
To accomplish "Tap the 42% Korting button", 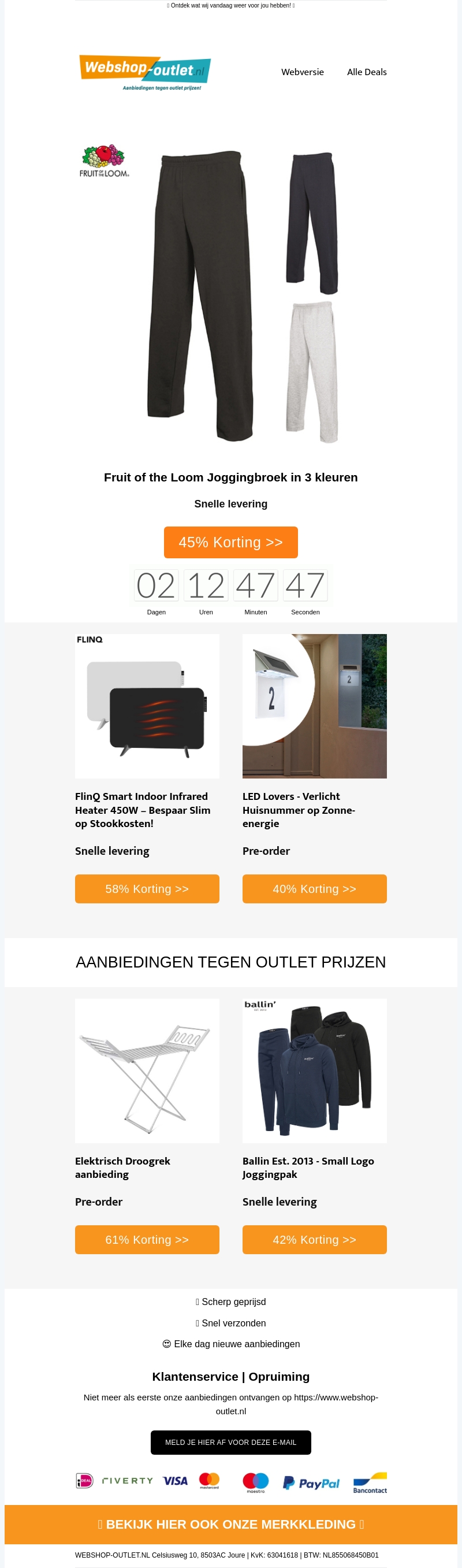I will (x=314, y=1239).
